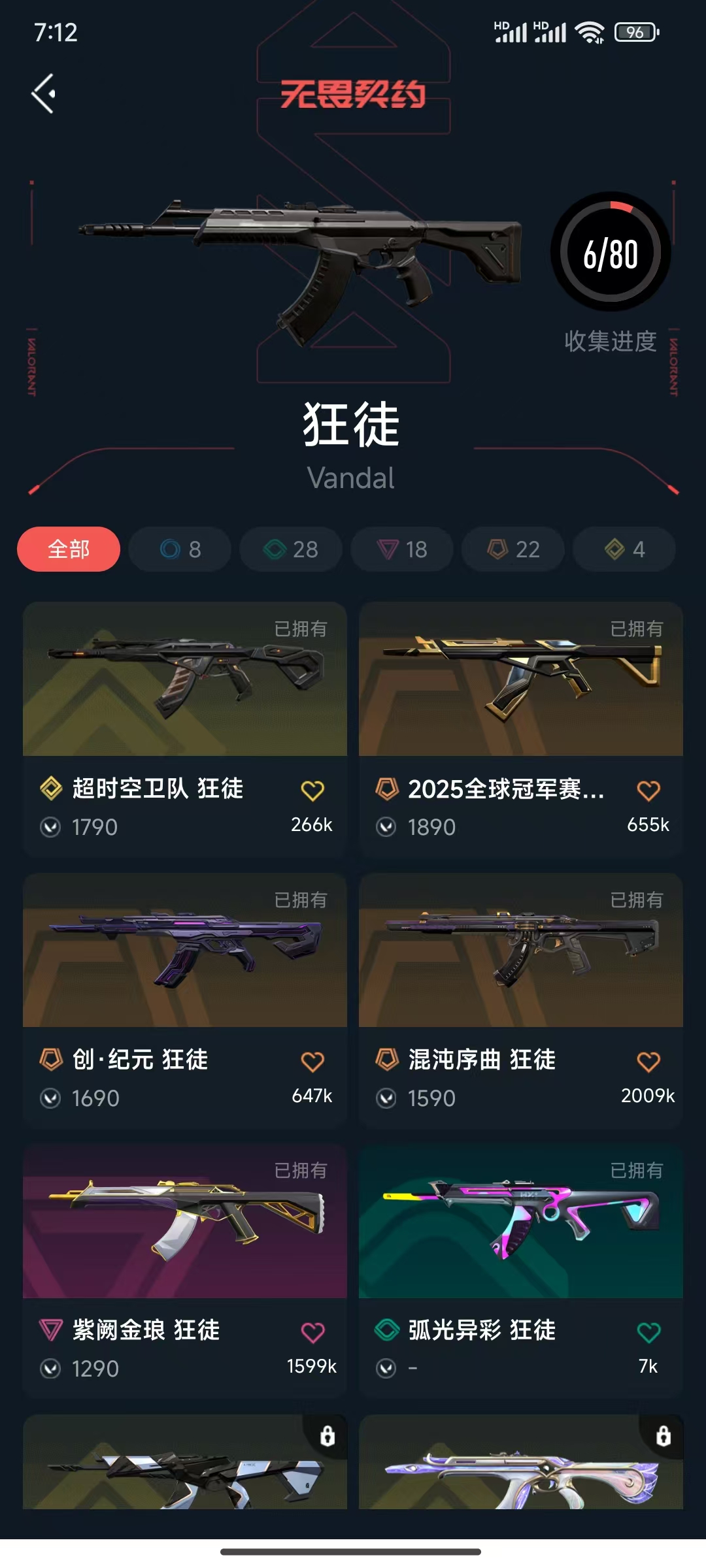Select the 全部 filter chip
The height and width of the screenshot is (1568, 706).
pyautogui.click(x=69, y=549)
